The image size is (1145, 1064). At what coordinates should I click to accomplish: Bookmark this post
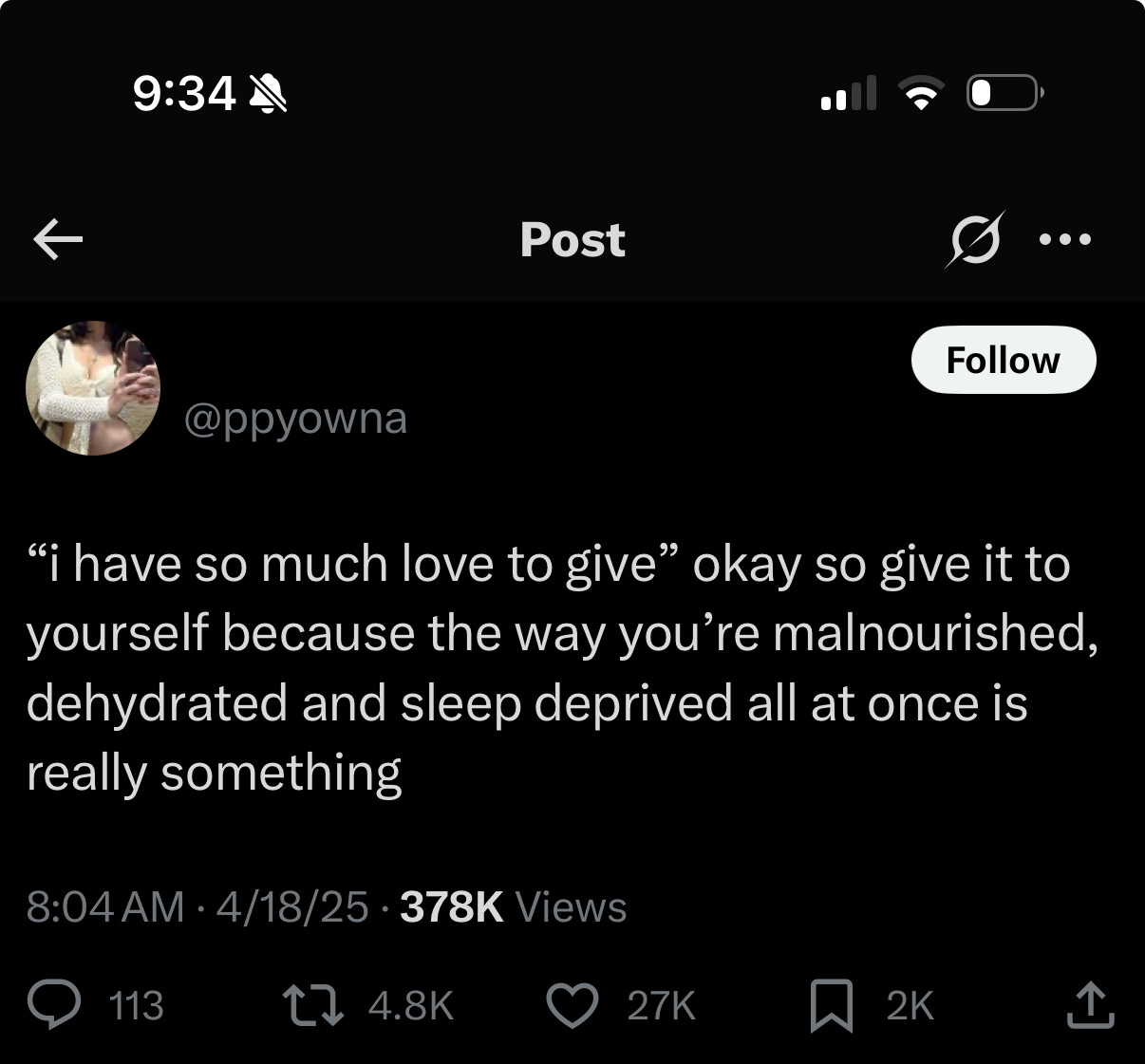pos(831,1006)
